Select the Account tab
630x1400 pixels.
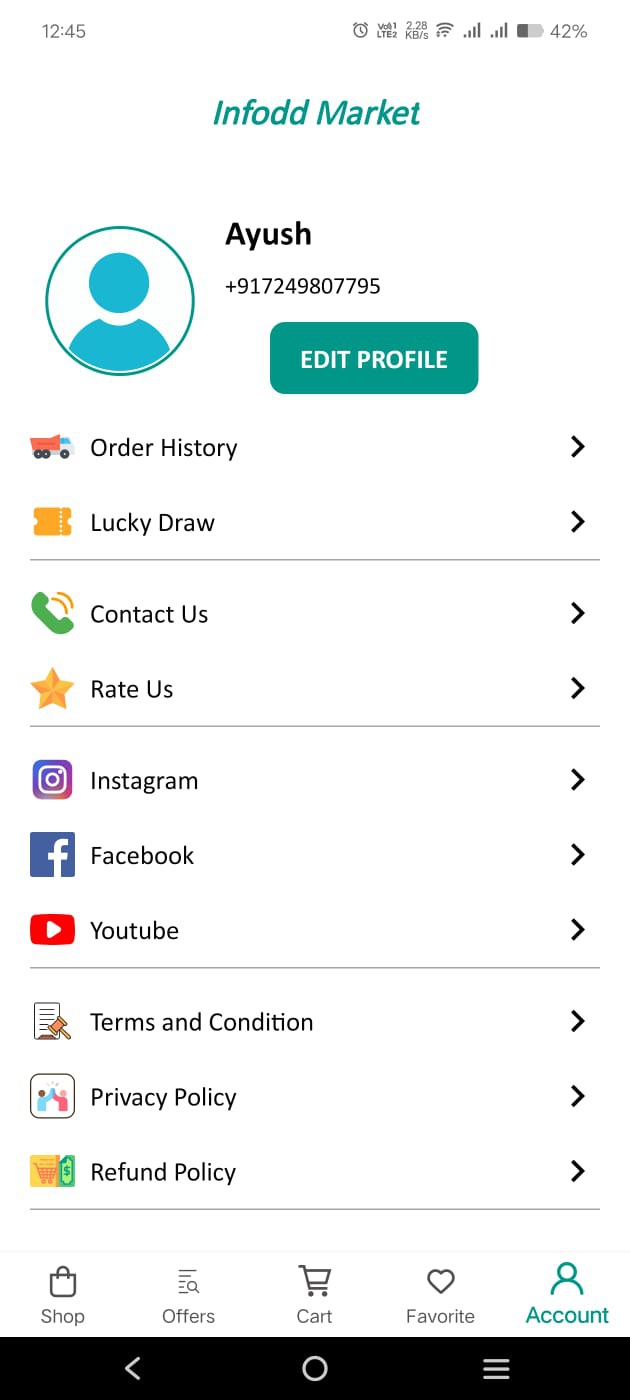(x=567, y=1295)
